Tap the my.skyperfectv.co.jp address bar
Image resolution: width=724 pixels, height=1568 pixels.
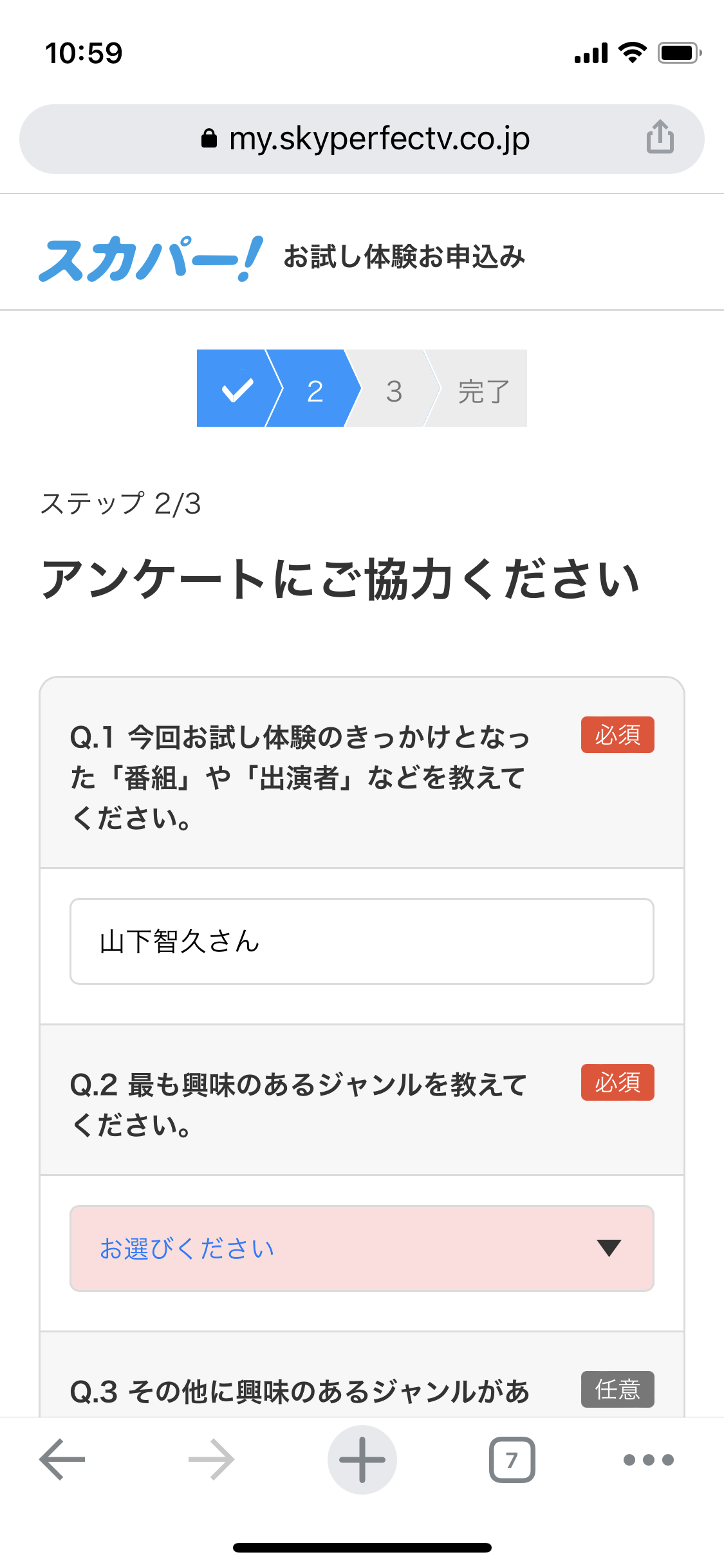[x=362, y=139]
